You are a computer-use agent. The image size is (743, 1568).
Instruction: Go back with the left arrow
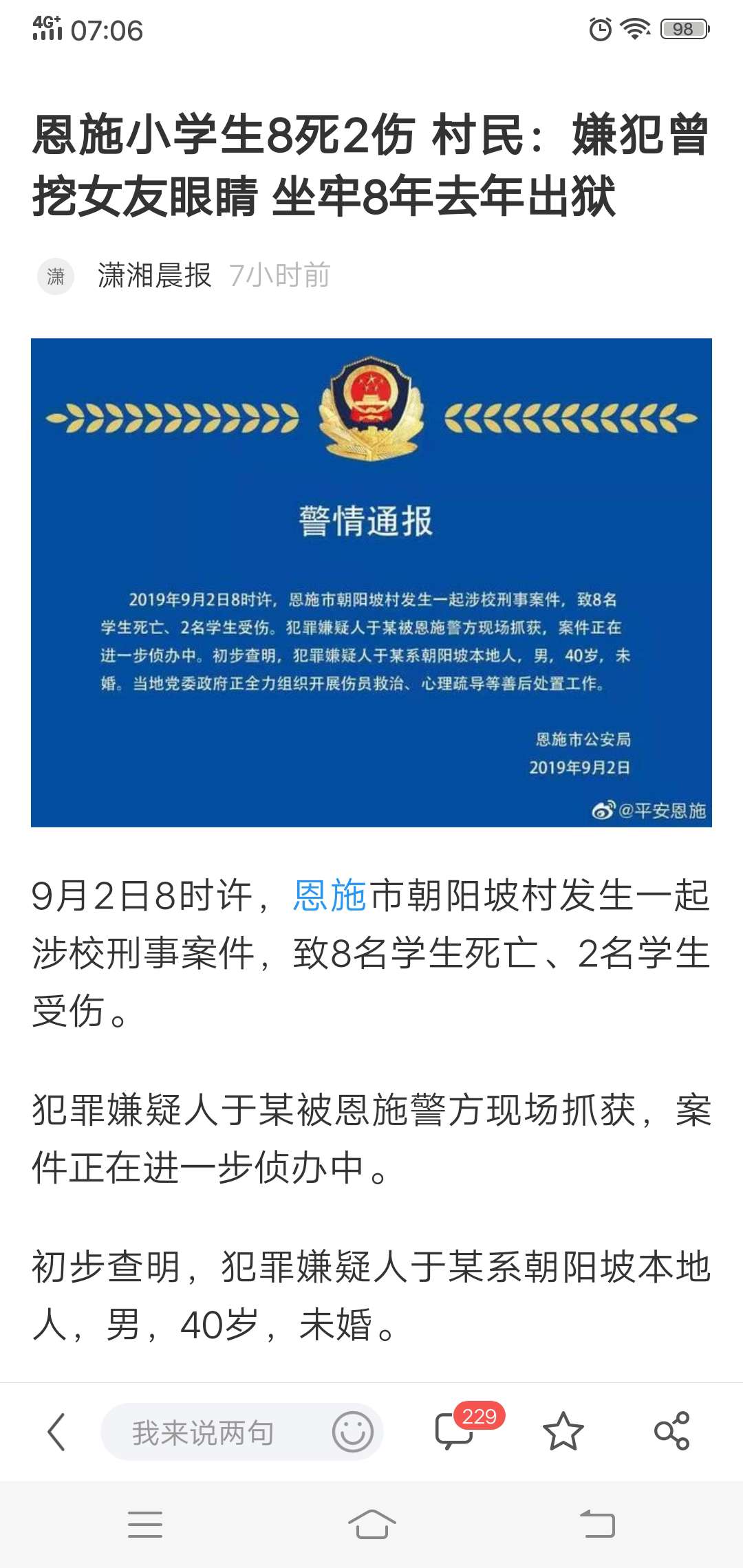point(56,1433)
